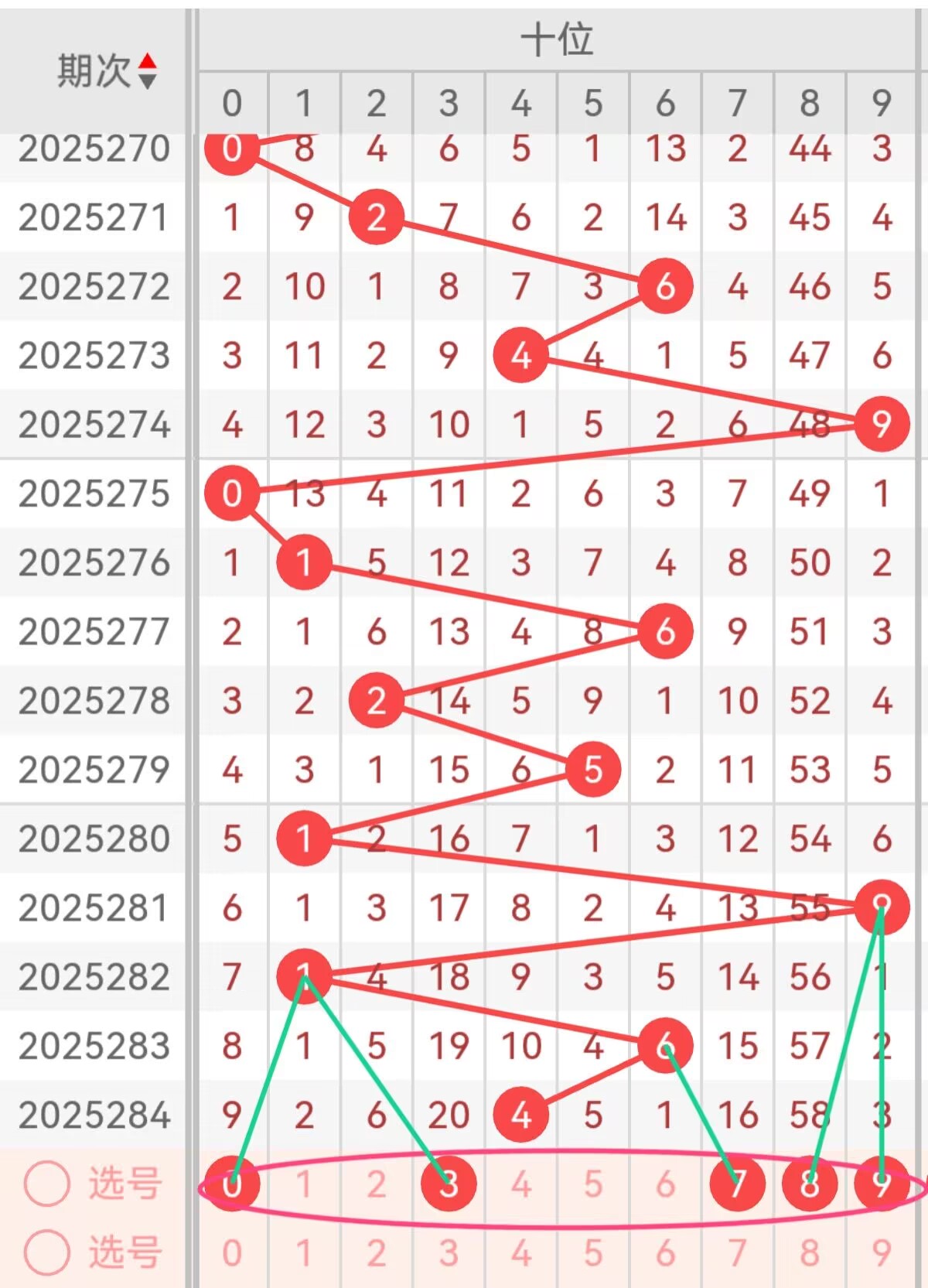Deselect red number 3 in first 选号 row
The height and width of the screenshot is (1288, 928).
click(x=449, y=1184)
